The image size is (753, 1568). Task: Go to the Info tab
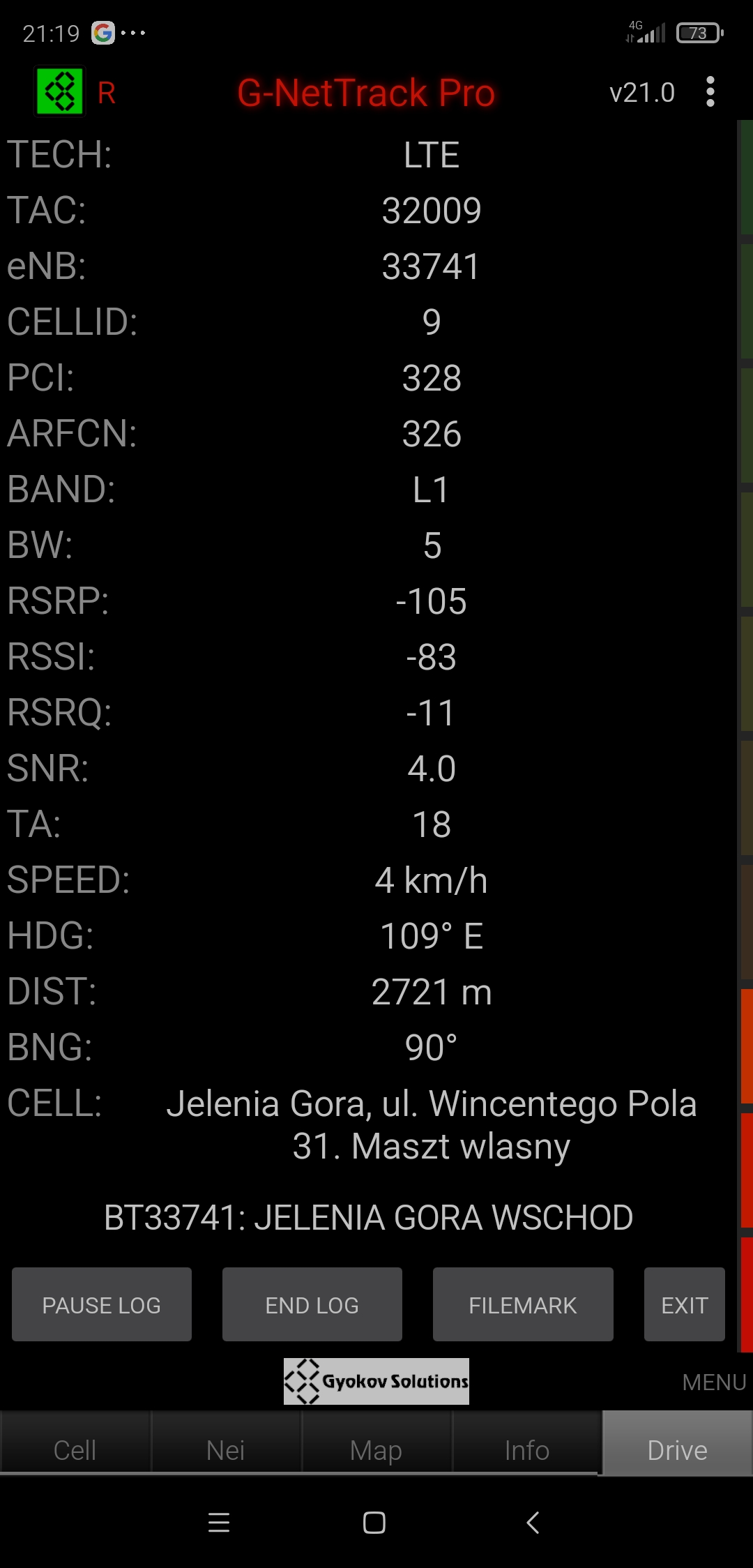[x=527, y=1450]
